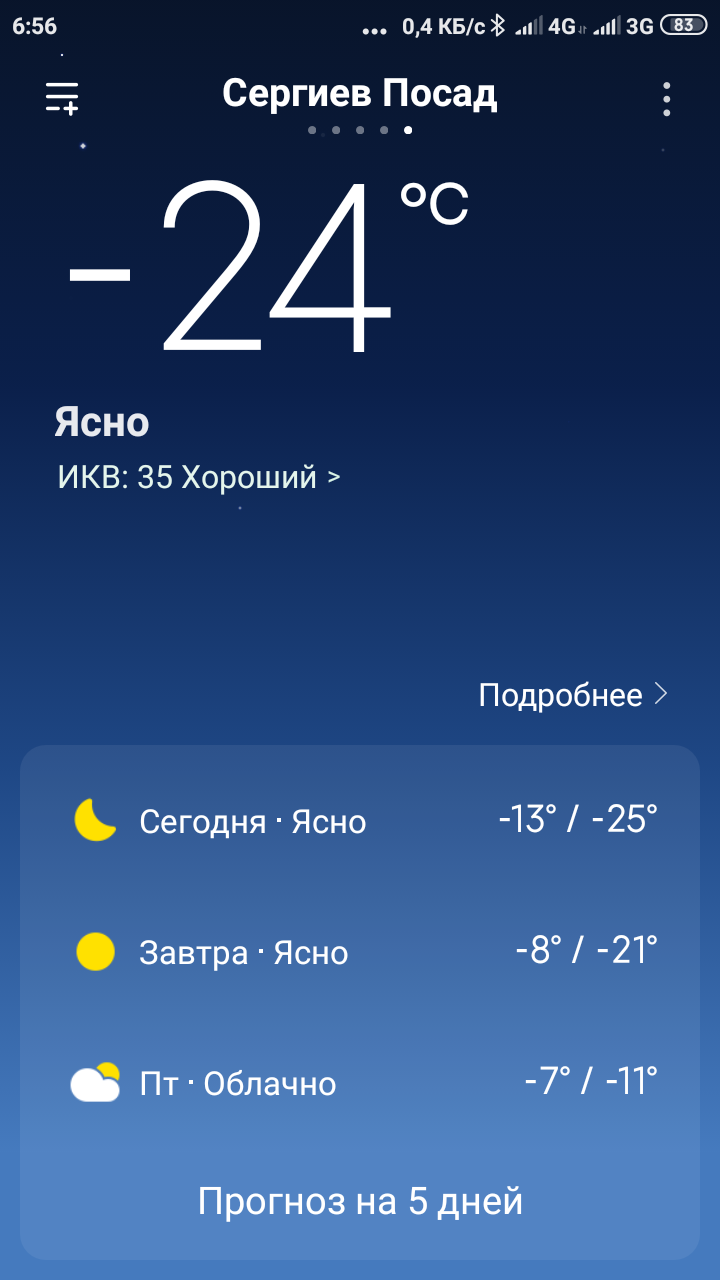Viewport: 720px width, 1280px height.
Task: Show Прогноз на 5 дней
Action: click(360, 1201)
